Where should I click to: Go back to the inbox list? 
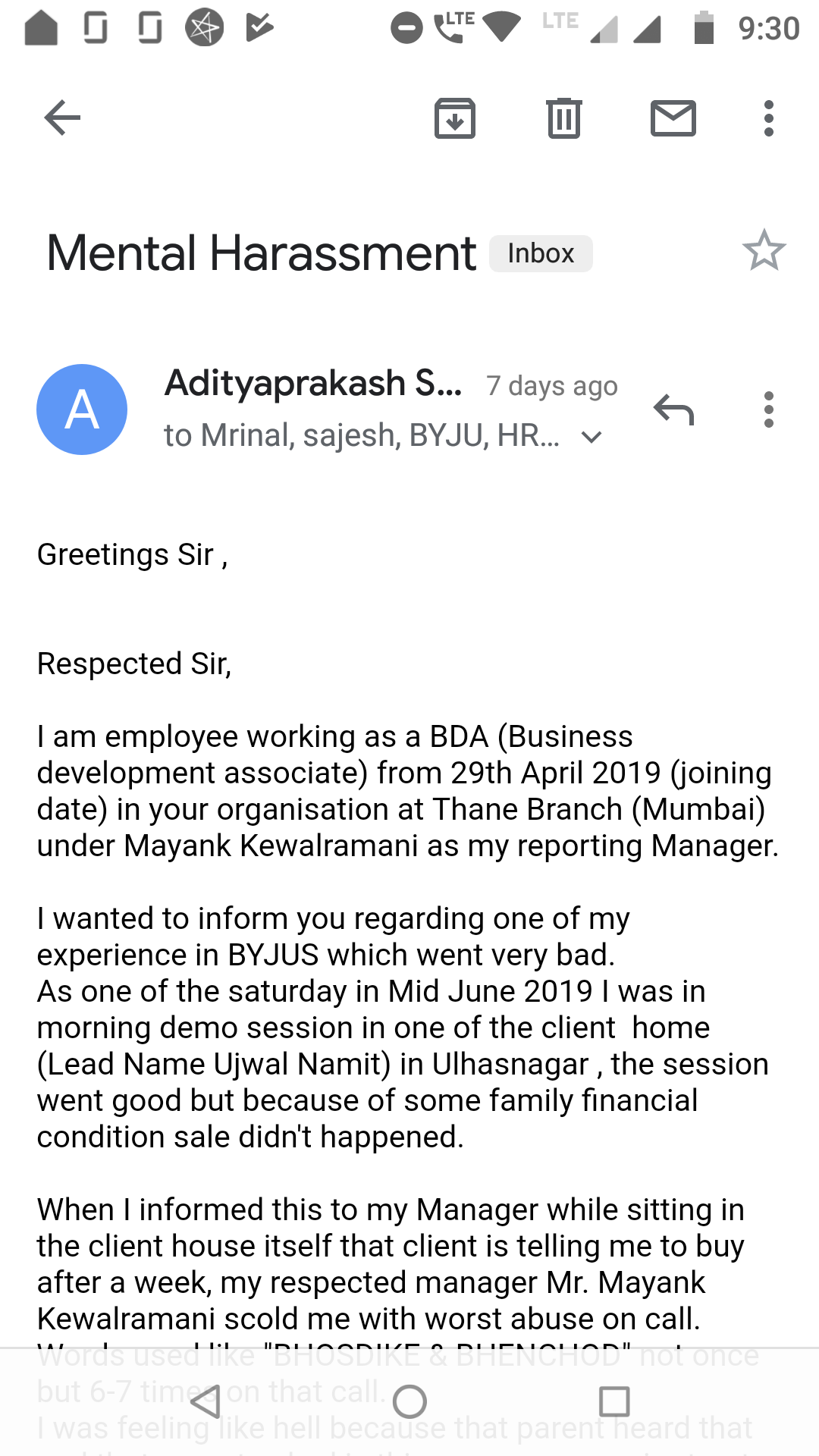62,118
